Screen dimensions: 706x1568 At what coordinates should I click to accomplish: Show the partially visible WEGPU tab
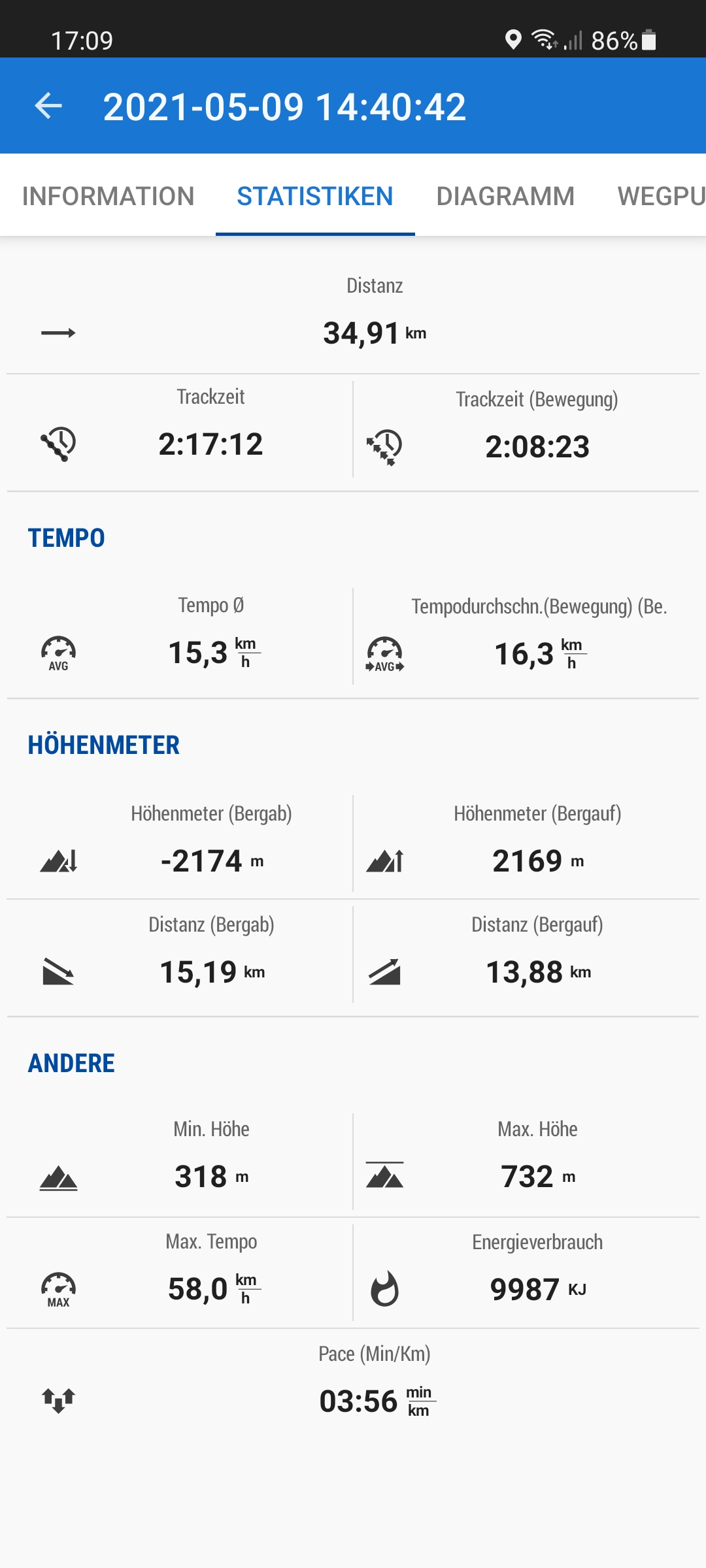coord(660,196)
